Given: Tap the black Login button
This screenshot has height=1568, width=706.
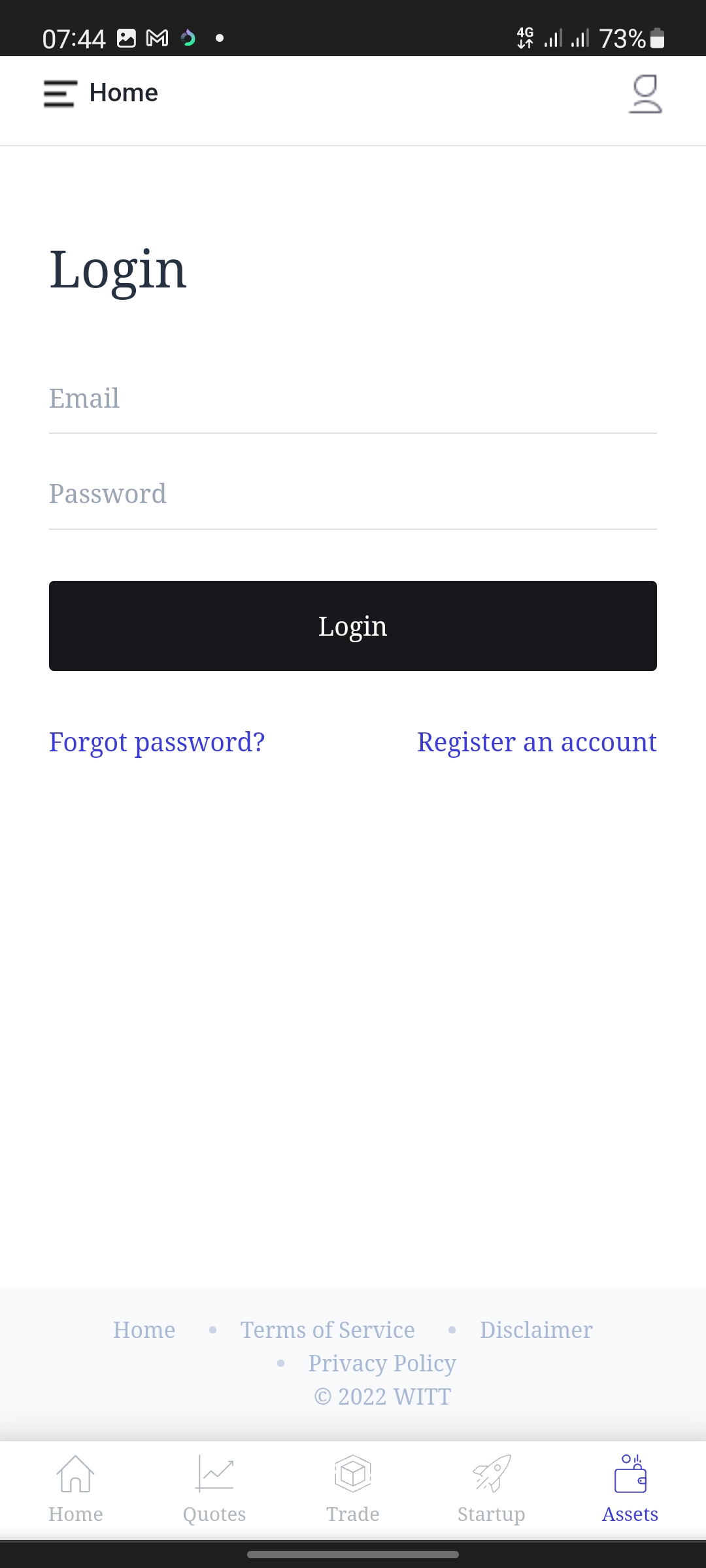Looking at the screenshot, I should pyautogui.click(x=353, y=626).
